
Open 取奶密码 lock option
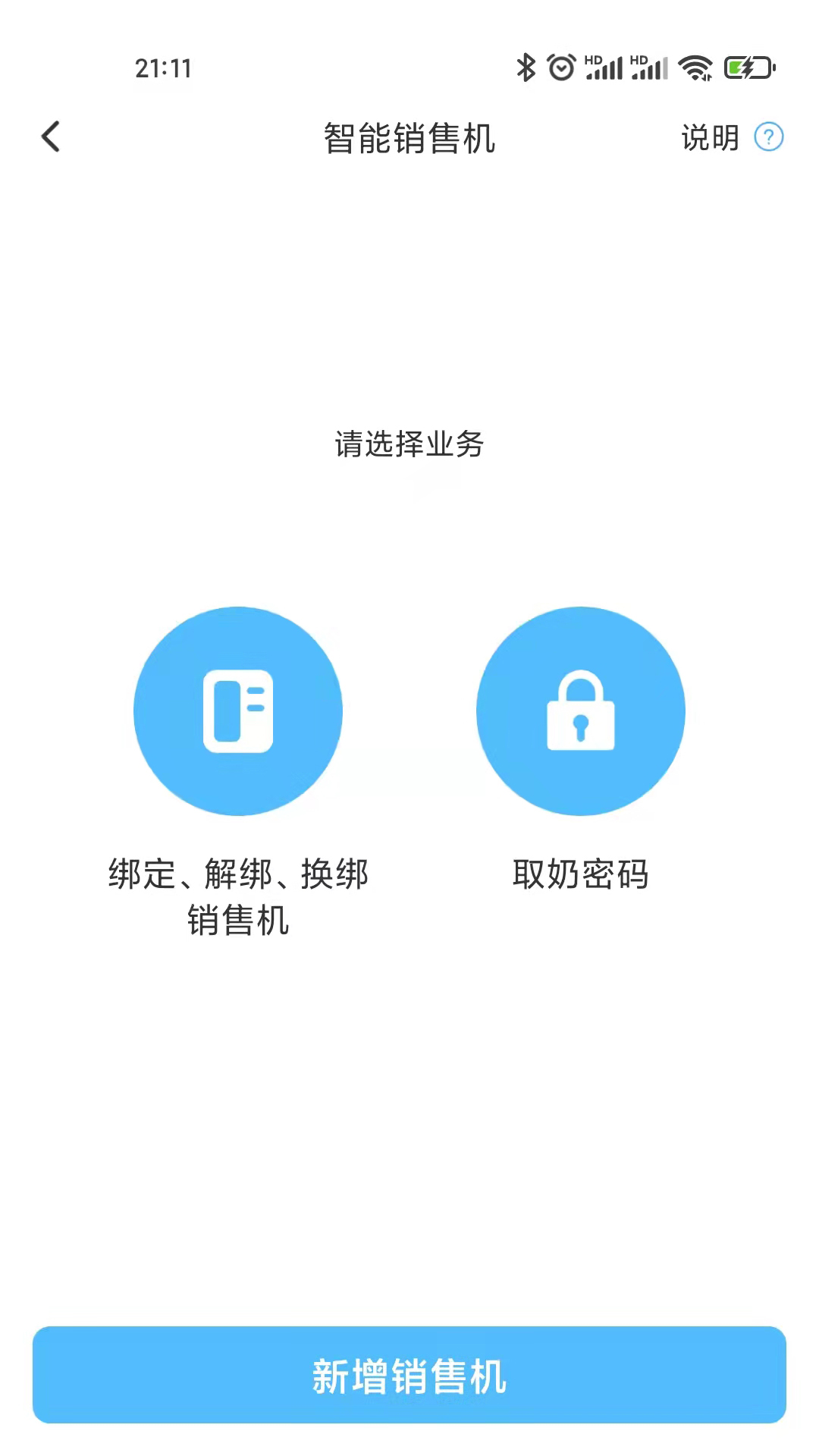[x=581, y=711]
